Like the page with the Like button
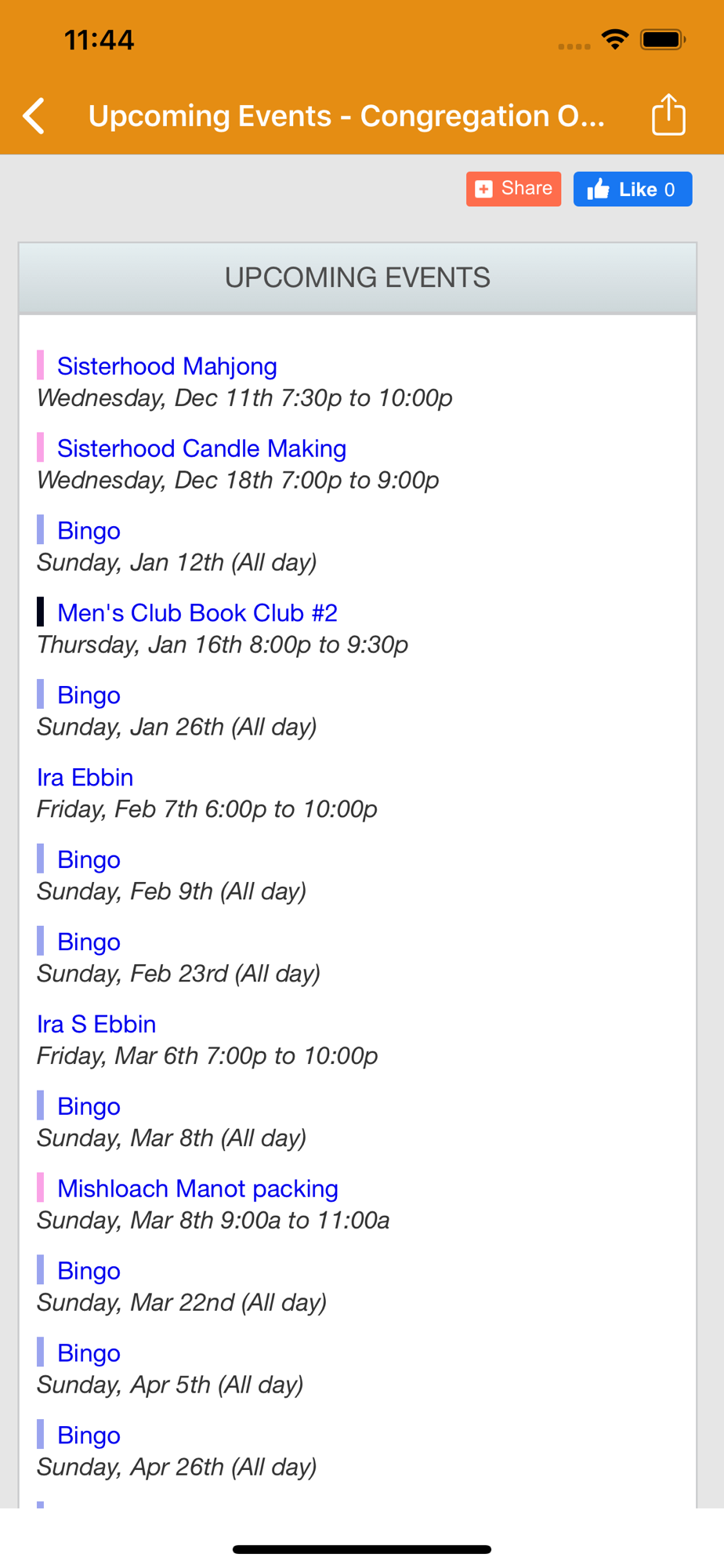Image resolution: width=724 pixels, height=1568 pixels. 632,189
